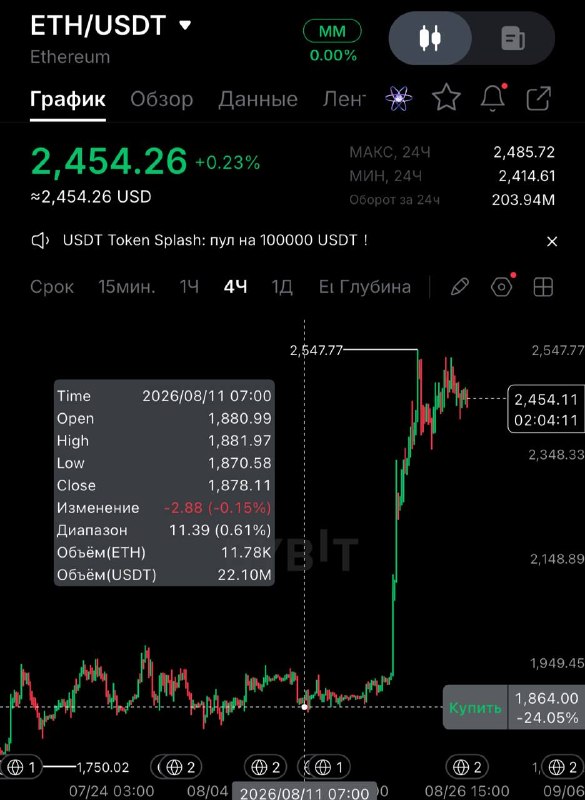This screenshot has height=800, width=585.
Task: Select the 1Ч timeframe
Action: point(188,287)
